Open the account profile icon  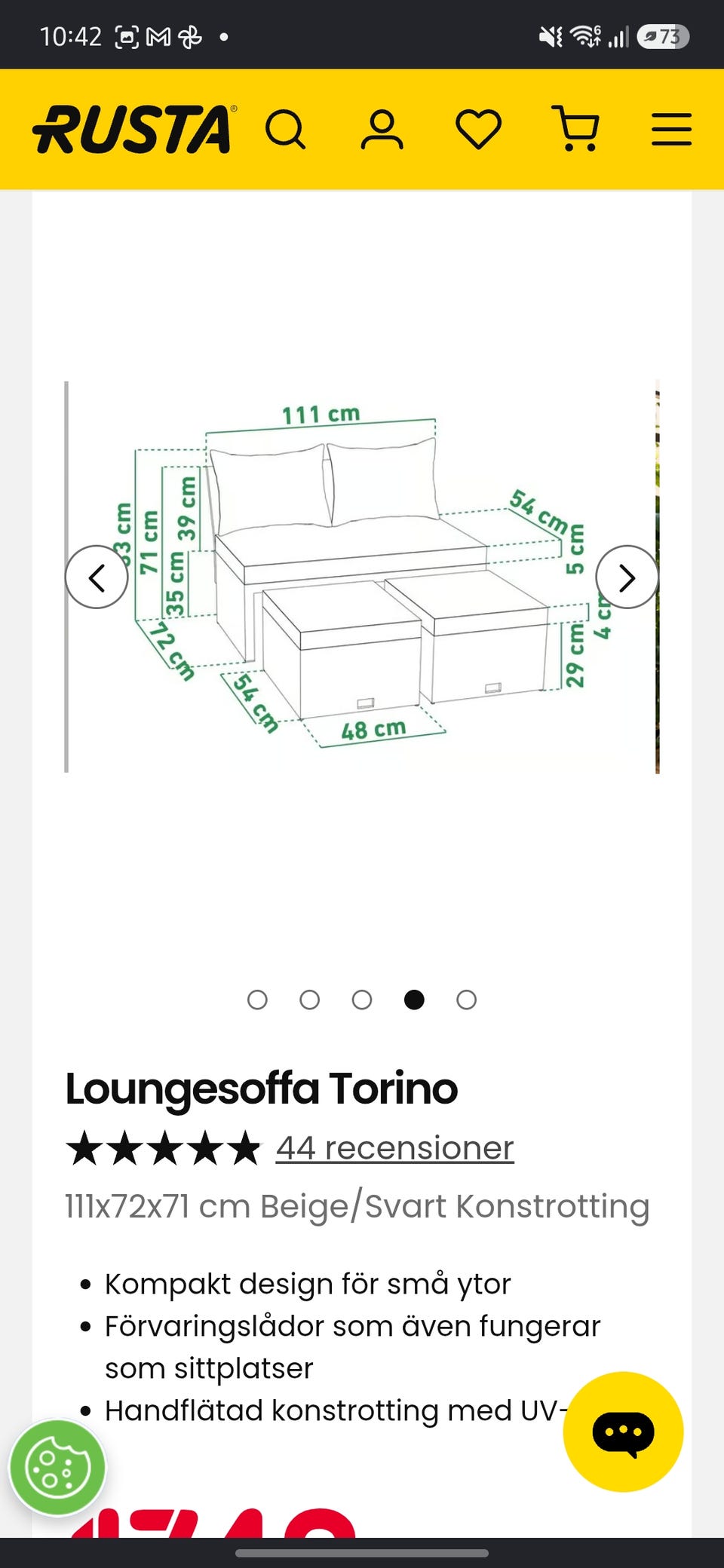click(x=382, y=130)
